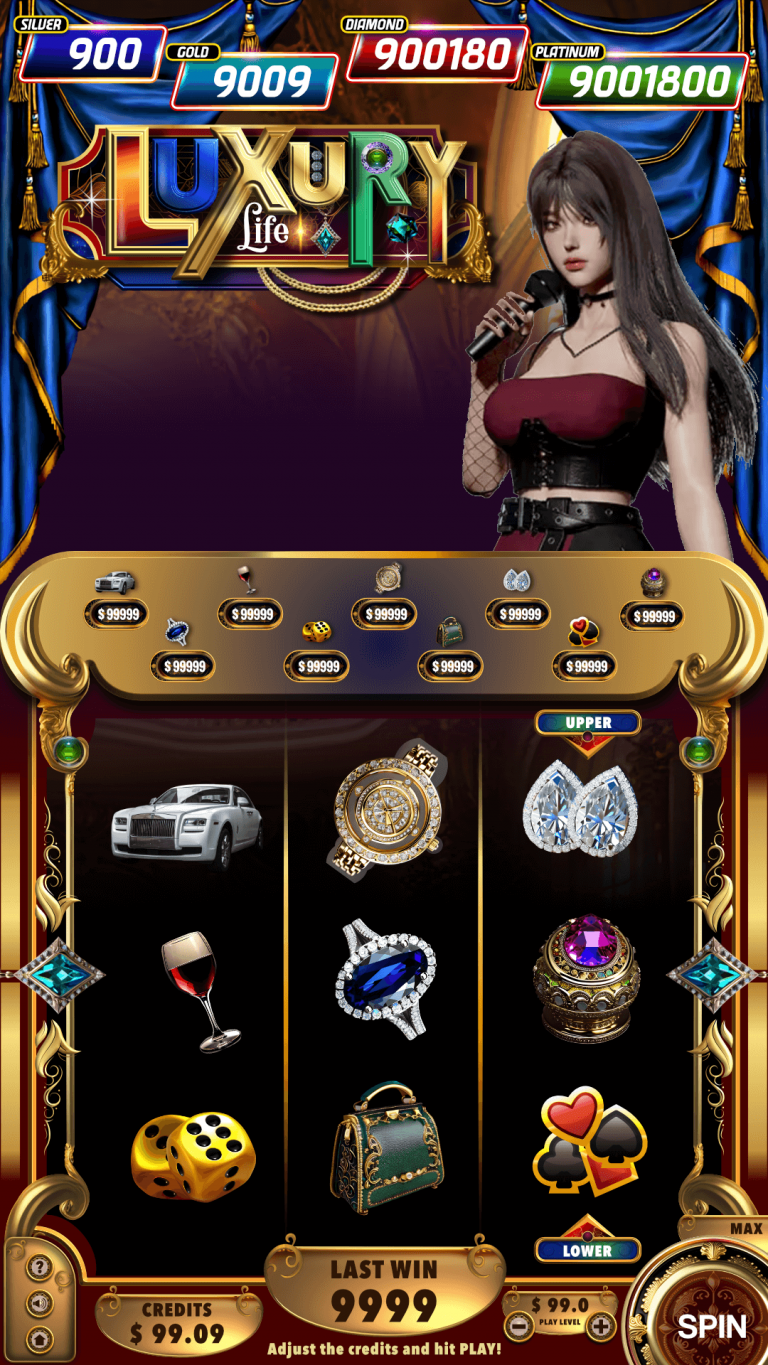768x1365 pixels.
Task: Tap the MAX bet button
Action: click(745, 1228)
